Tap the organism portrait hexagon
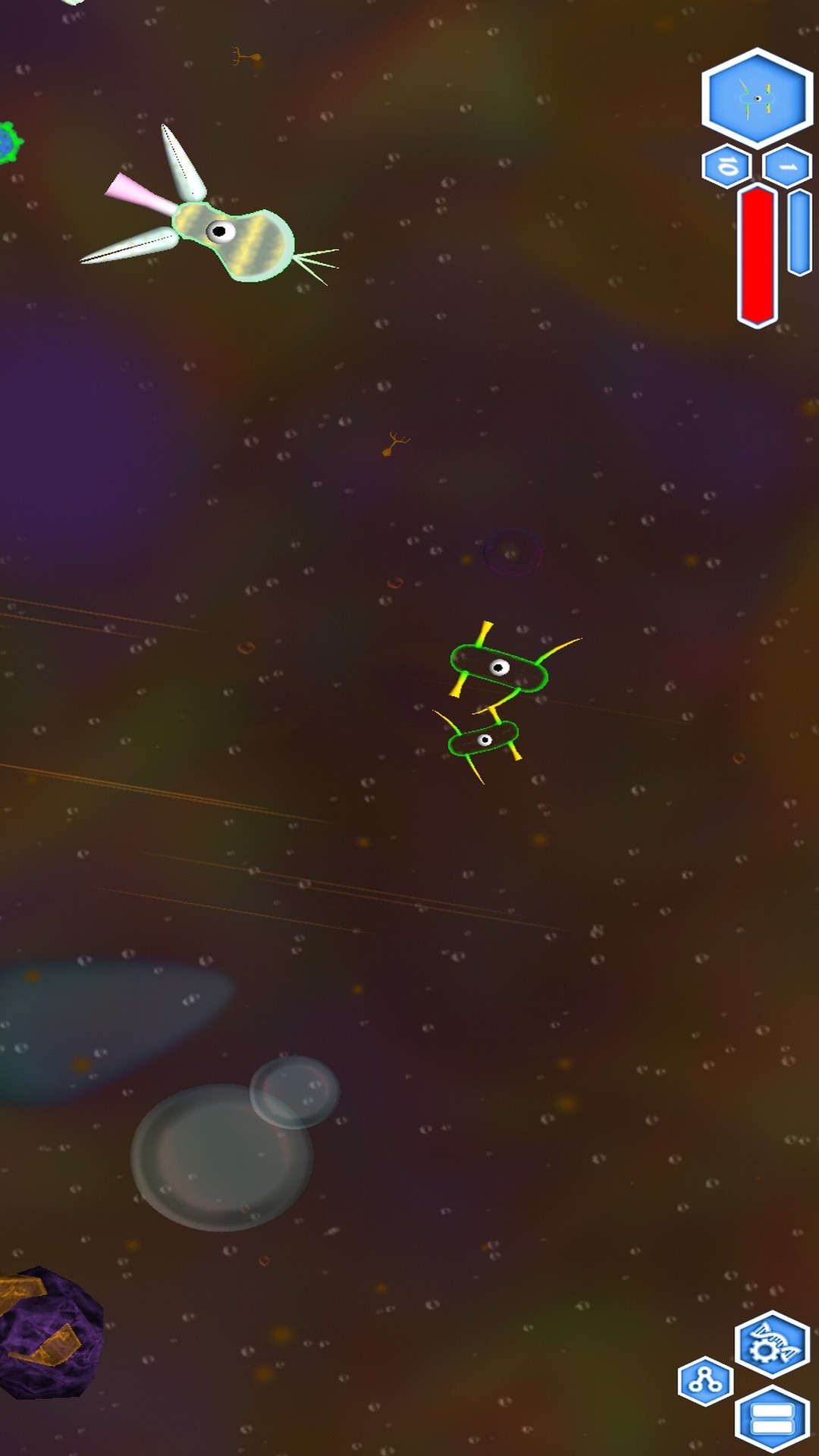This screenshot has height=1456, width=819. coord(757,98)
